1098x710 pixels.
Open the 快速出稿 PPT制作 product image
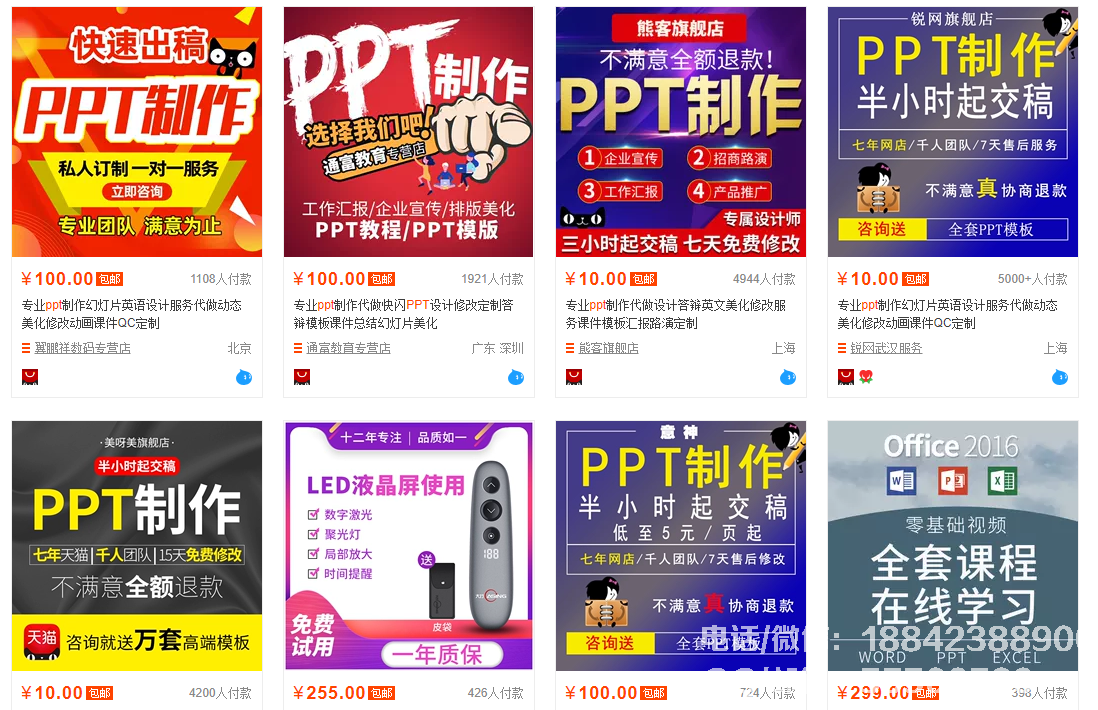click(136, 132)
